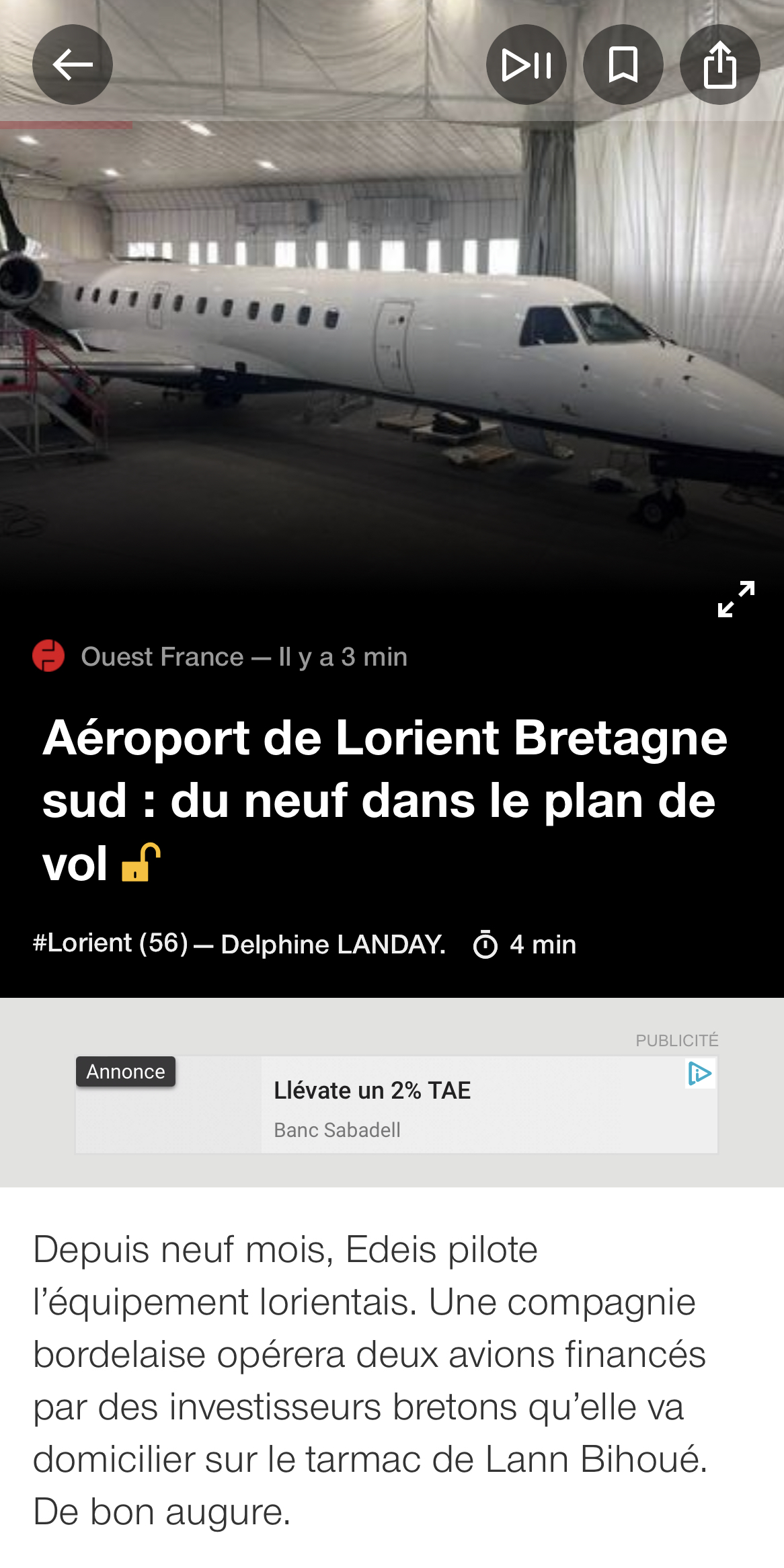Go back using the arrow button
The image size is (784, 1568).
[x=73, y=65]
